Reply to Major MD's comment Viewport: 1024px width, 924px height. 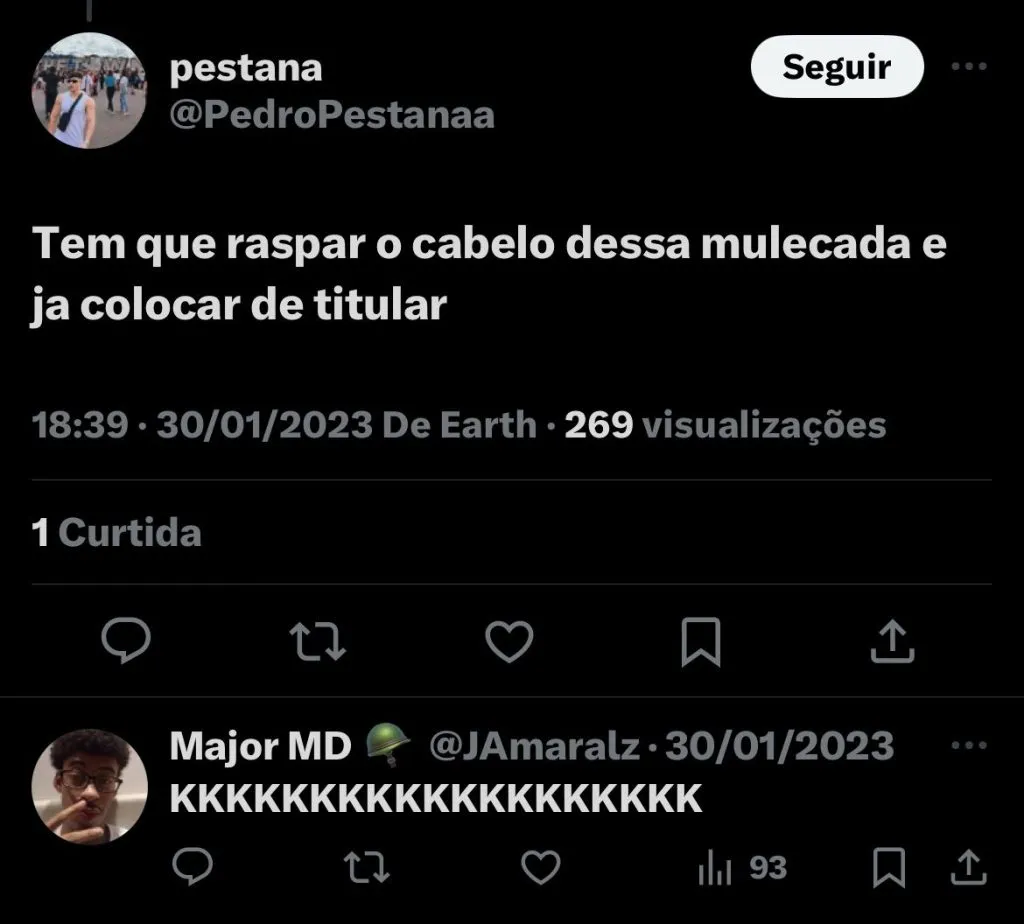[x=192, y=866]
